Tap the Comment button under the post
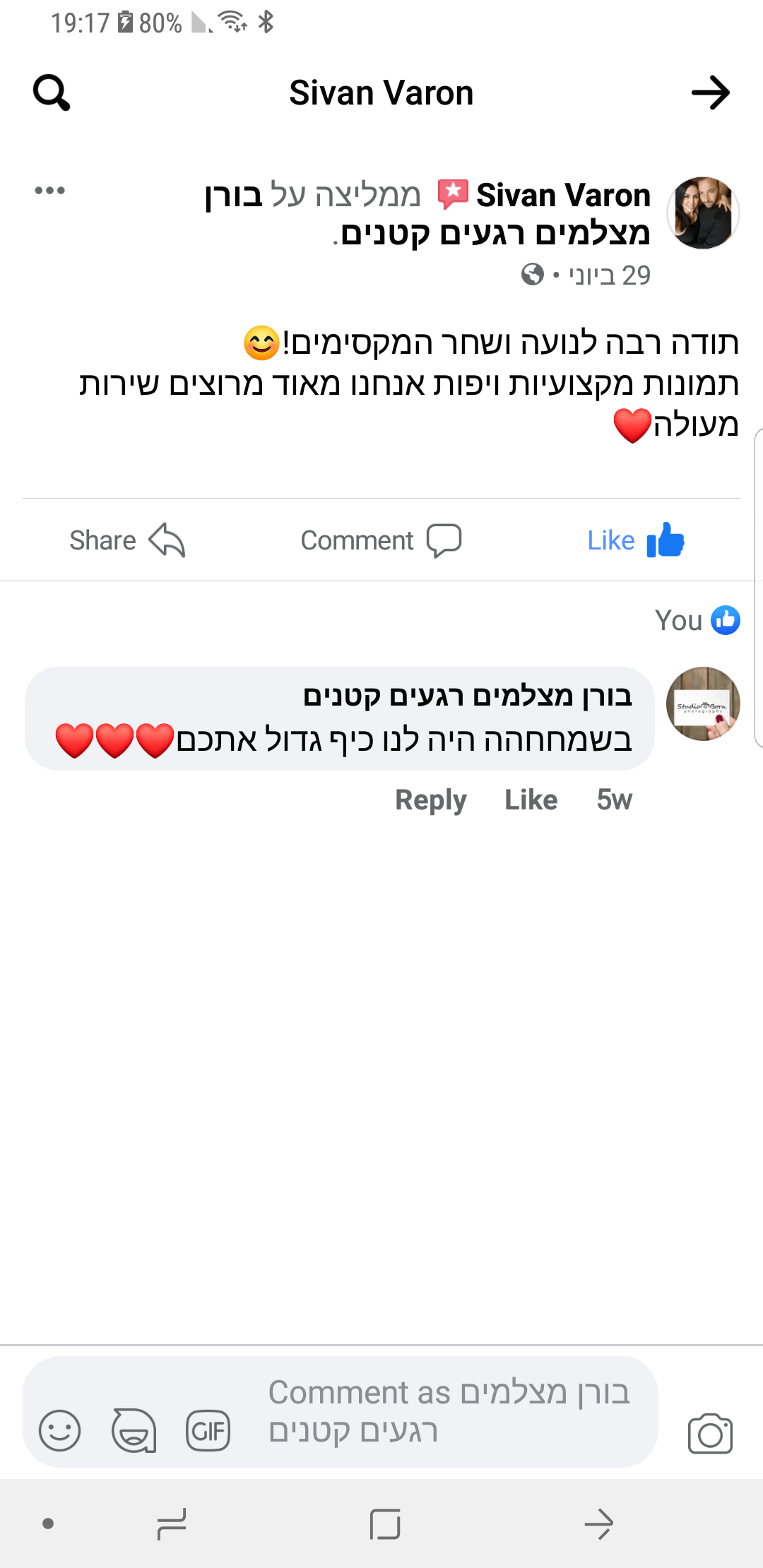This screenshot has width=763, height=1568. tap(381, 540)
